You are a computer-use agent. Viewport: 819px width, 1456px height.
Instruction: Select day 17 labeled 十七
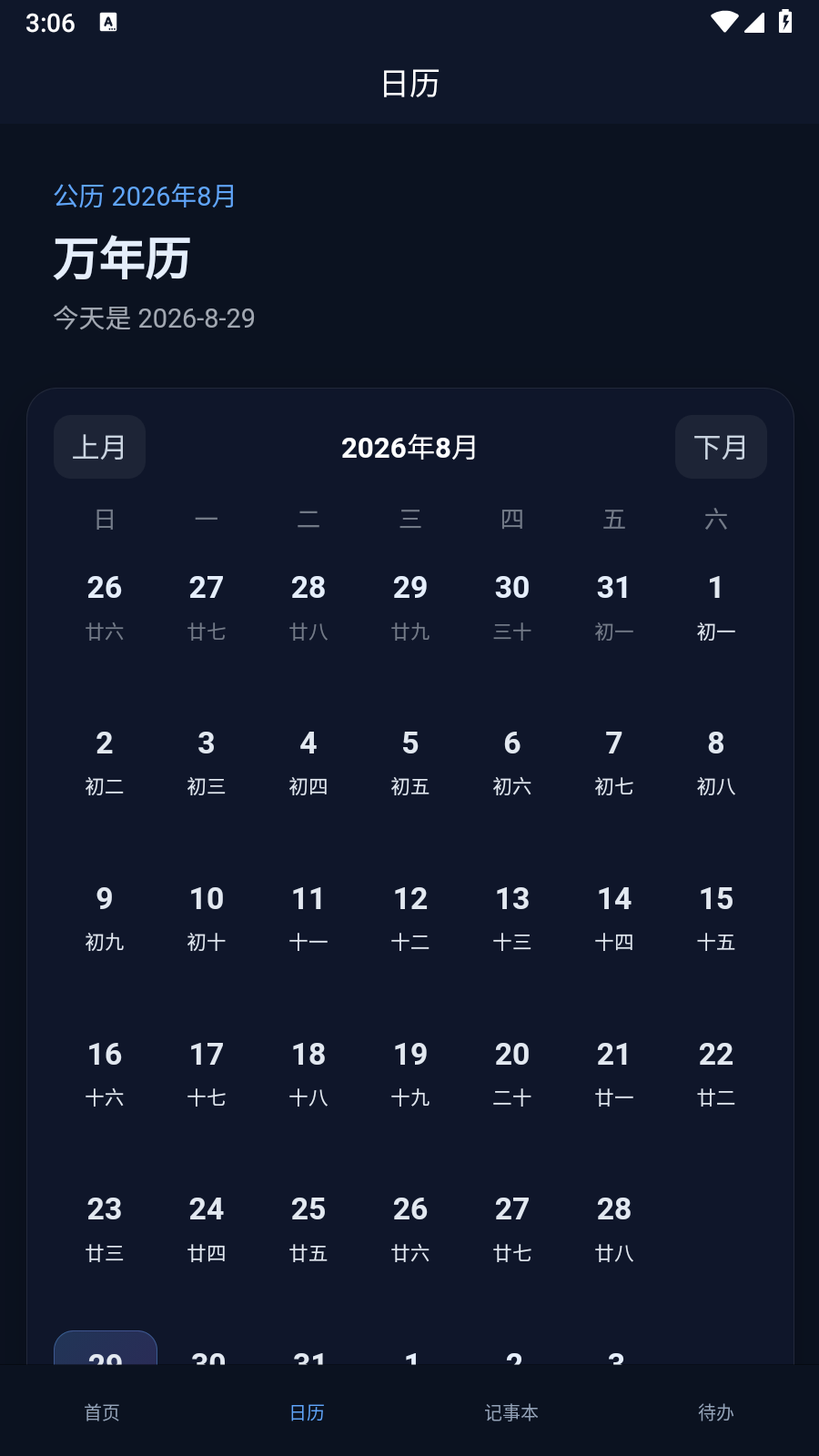207,1073
